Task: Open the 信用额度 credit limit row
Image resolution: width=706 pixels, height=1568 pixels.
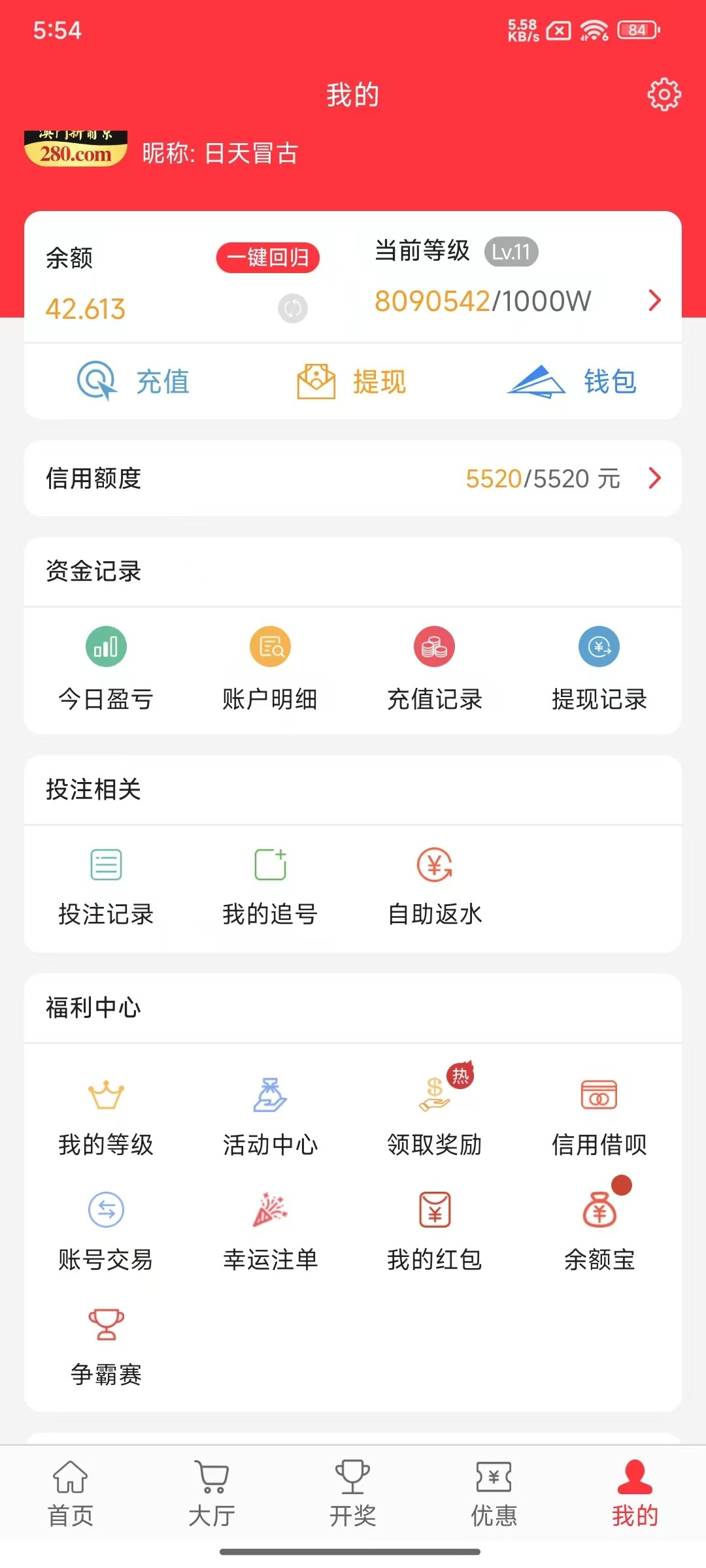Action: pyautogui.click(x=353, y=478)
